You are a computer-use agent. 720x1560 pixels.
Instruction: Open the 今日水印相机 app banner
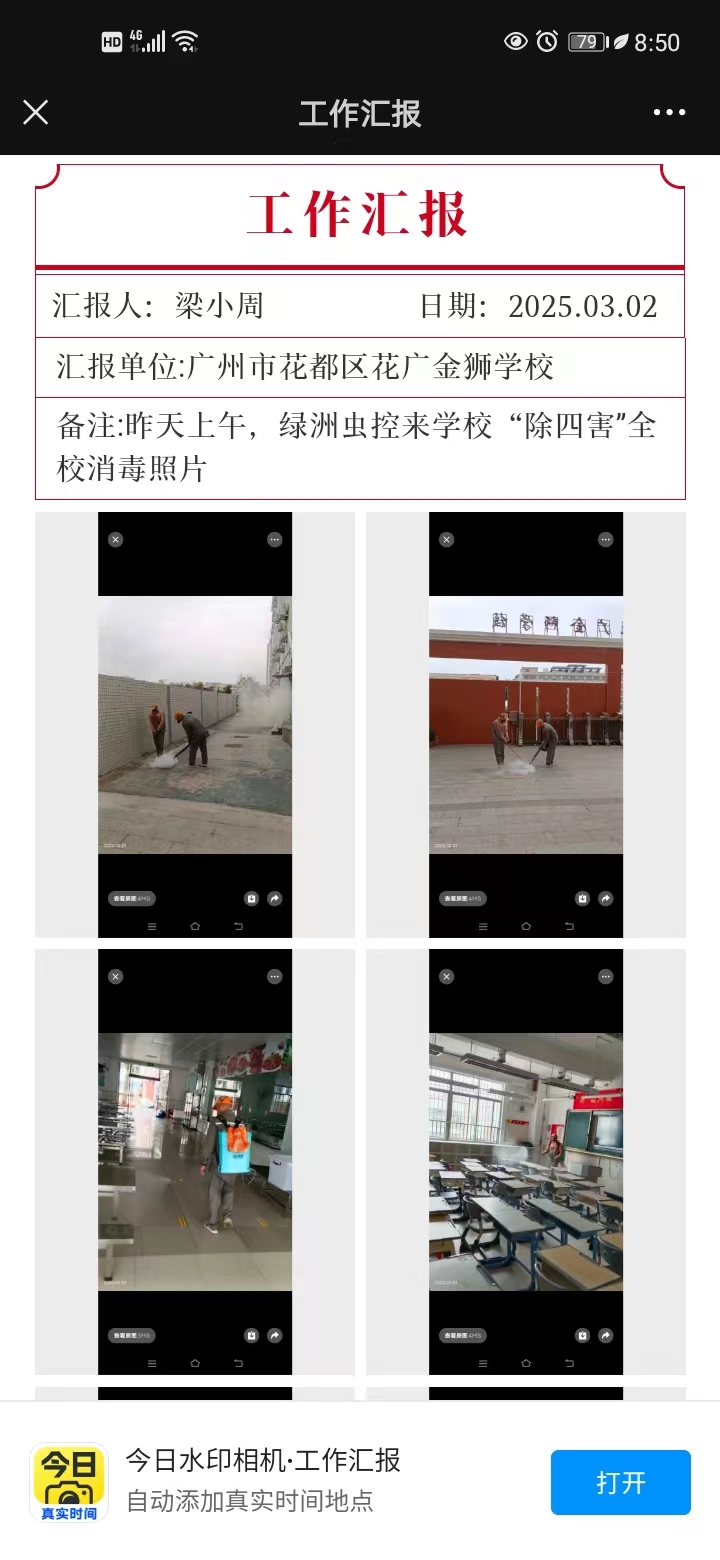pos(262,1480)
